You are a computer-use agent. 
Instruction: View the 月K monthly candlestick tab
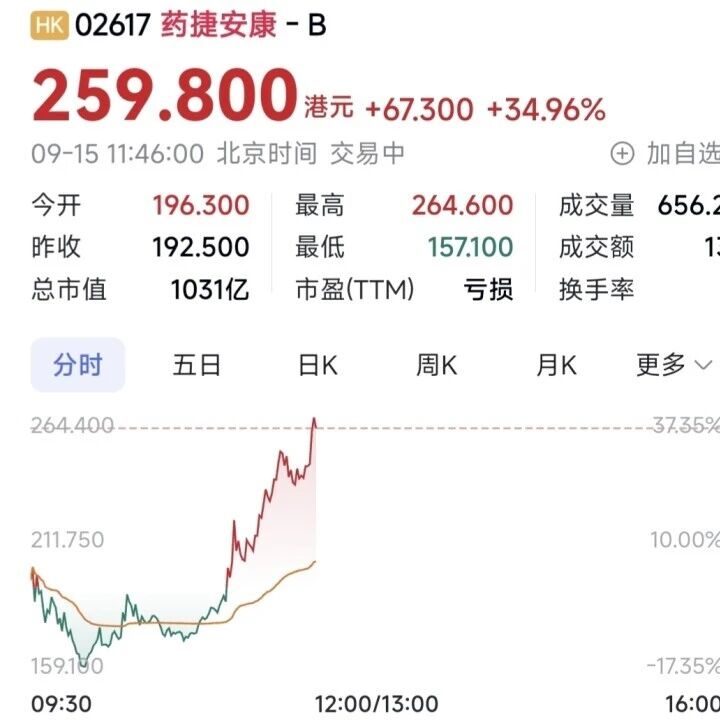(557, 366)
